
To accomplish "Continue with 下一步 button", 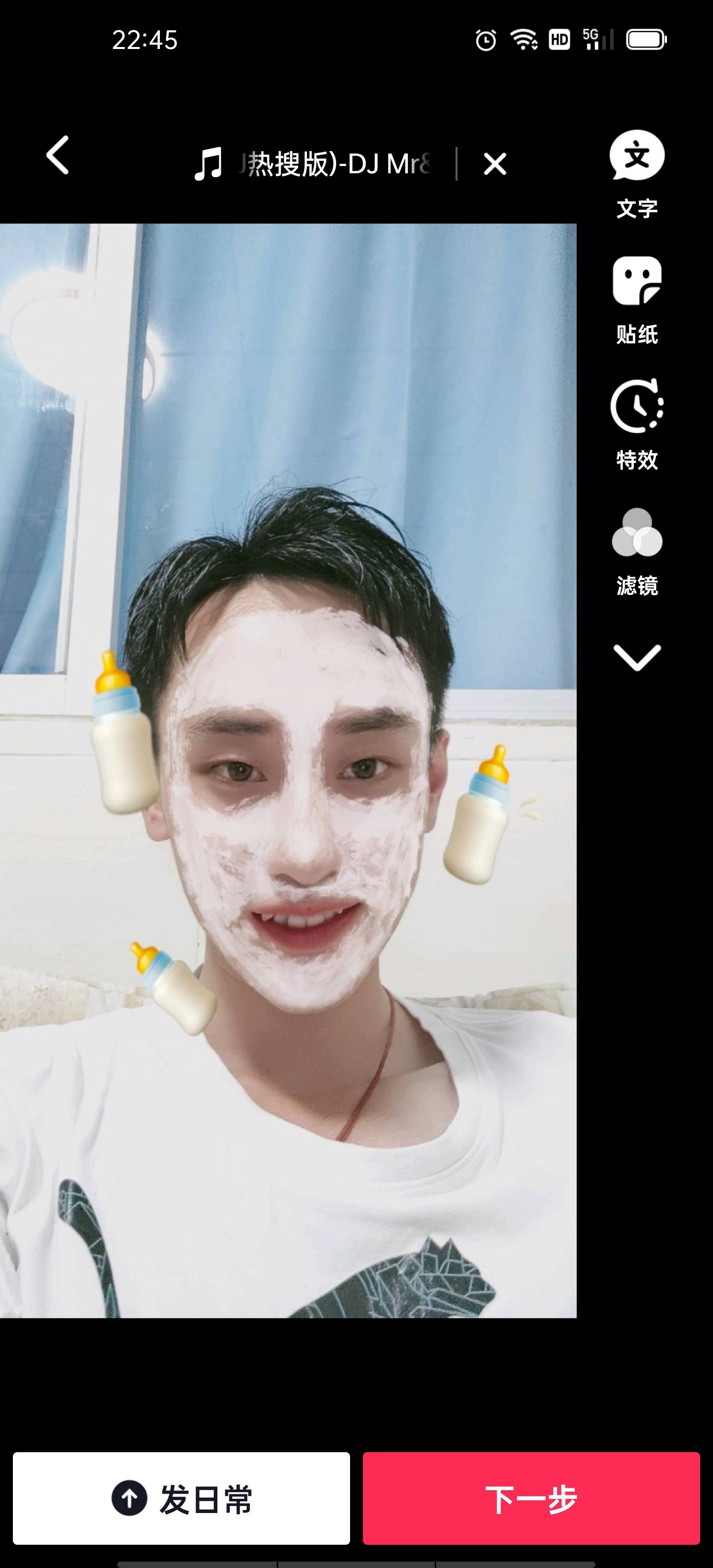I will 531,1498.
